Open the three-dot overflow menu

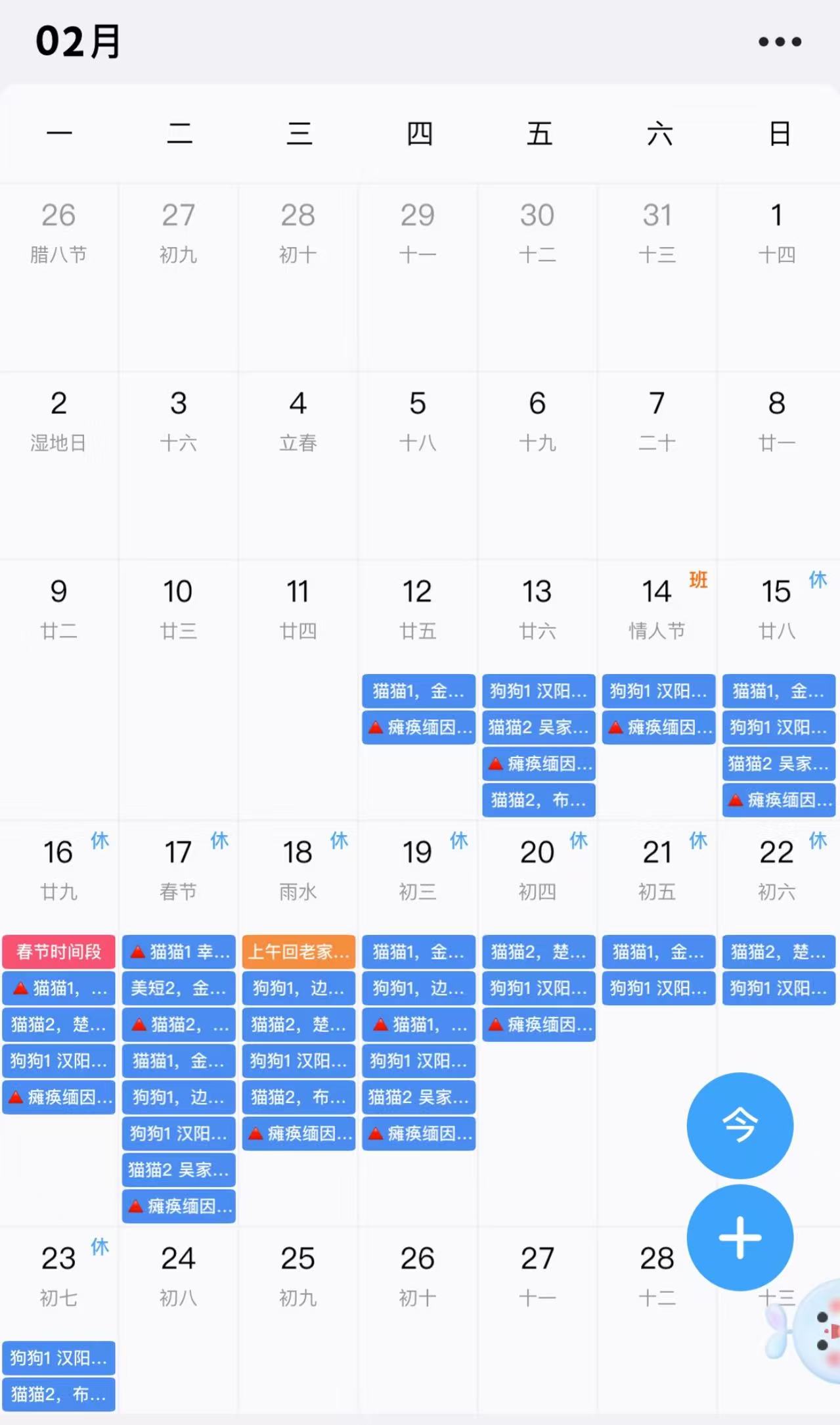click(780, 42)
